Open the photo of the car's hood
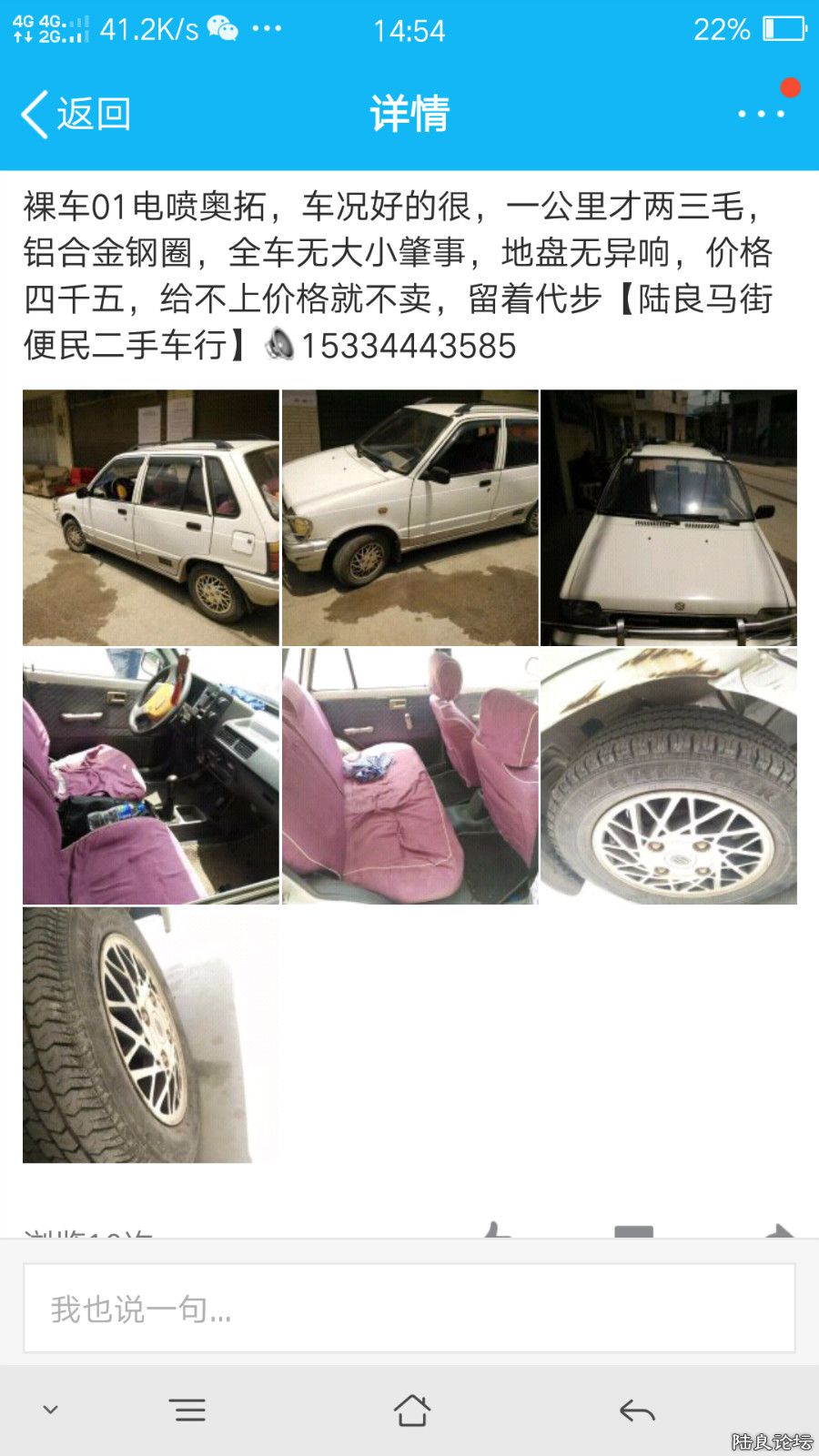Screen dimensions: 819x1456 click(669, 518)
